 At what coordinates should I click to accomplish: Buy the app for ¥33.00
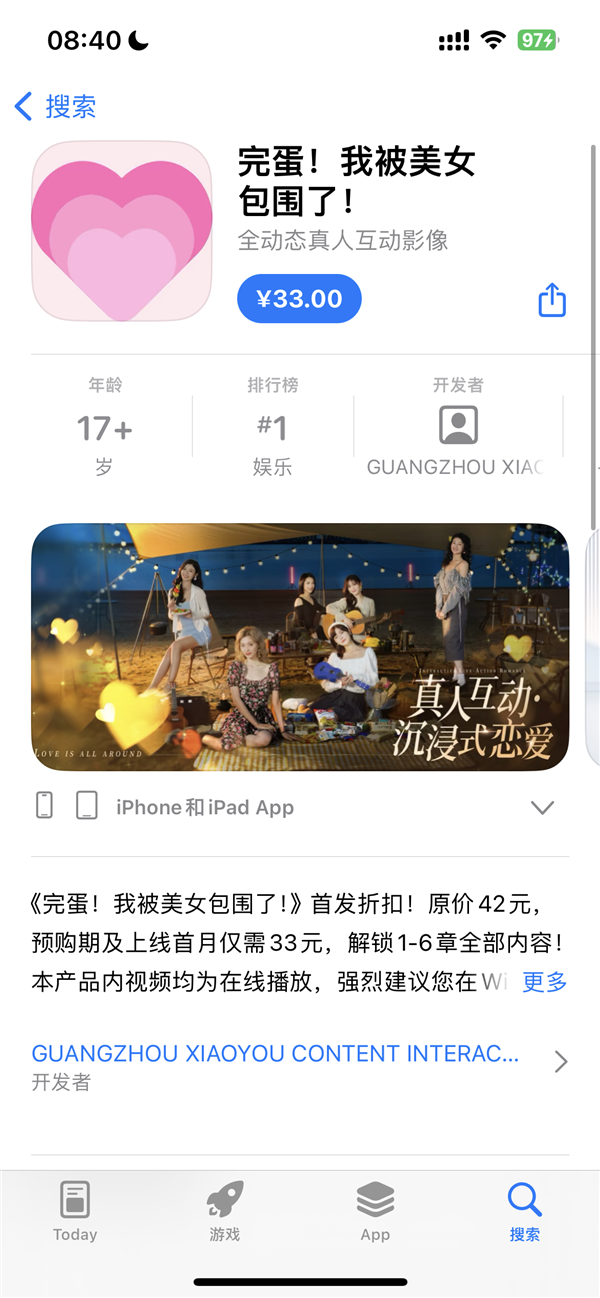click(x=299, y=299)
